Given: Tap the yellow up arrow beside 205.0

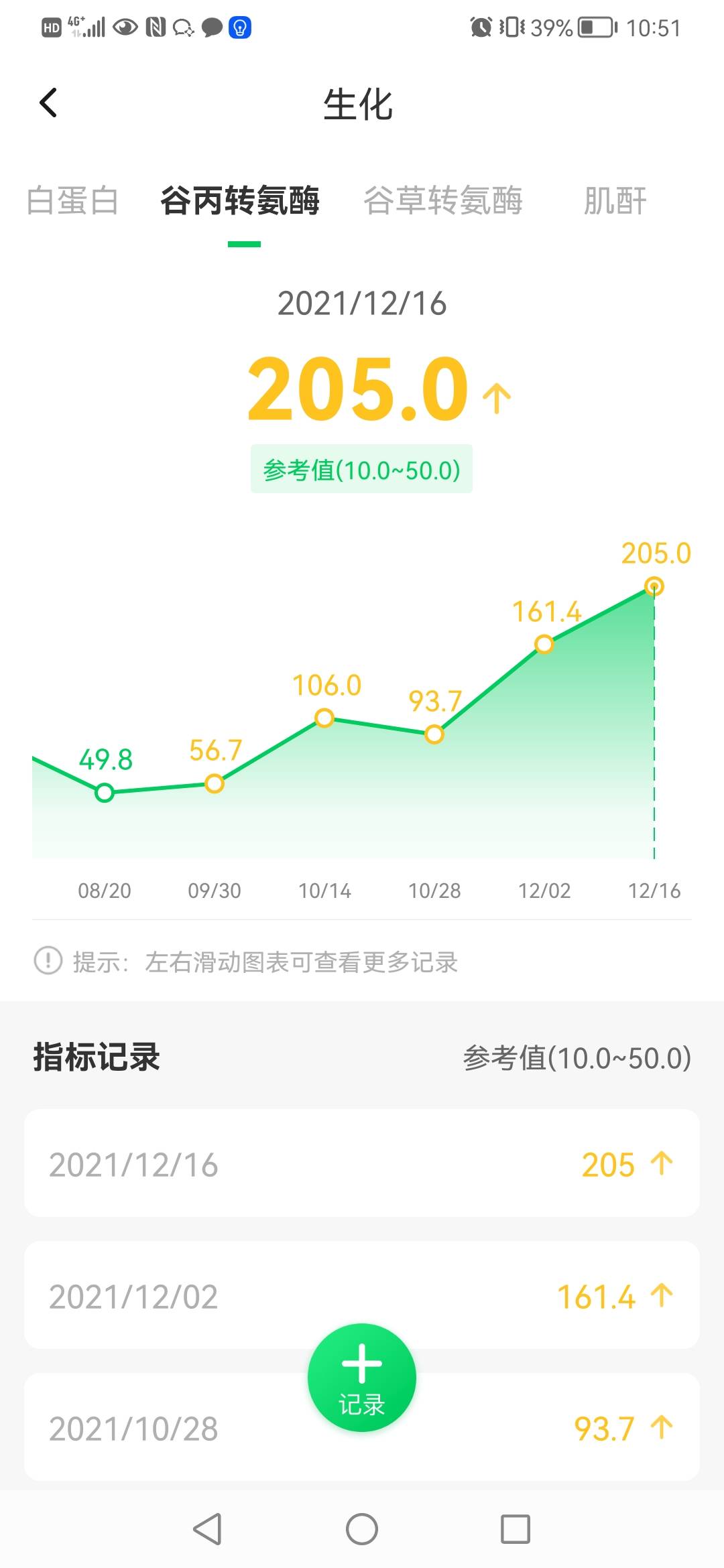Looking at the screenshot, I should pyautogui.click(x=496, y=397).
